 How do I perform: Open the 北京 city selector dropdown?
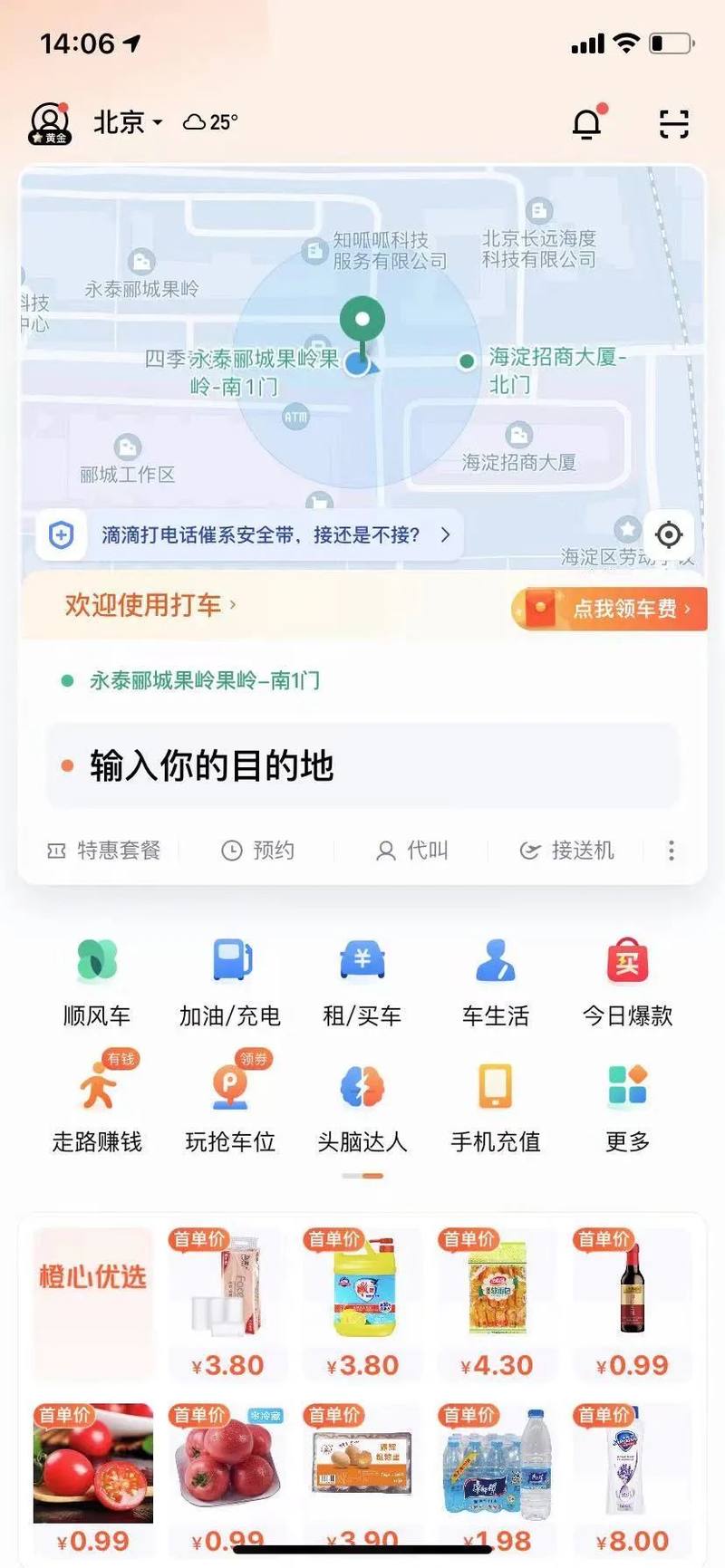click(127, 121)
